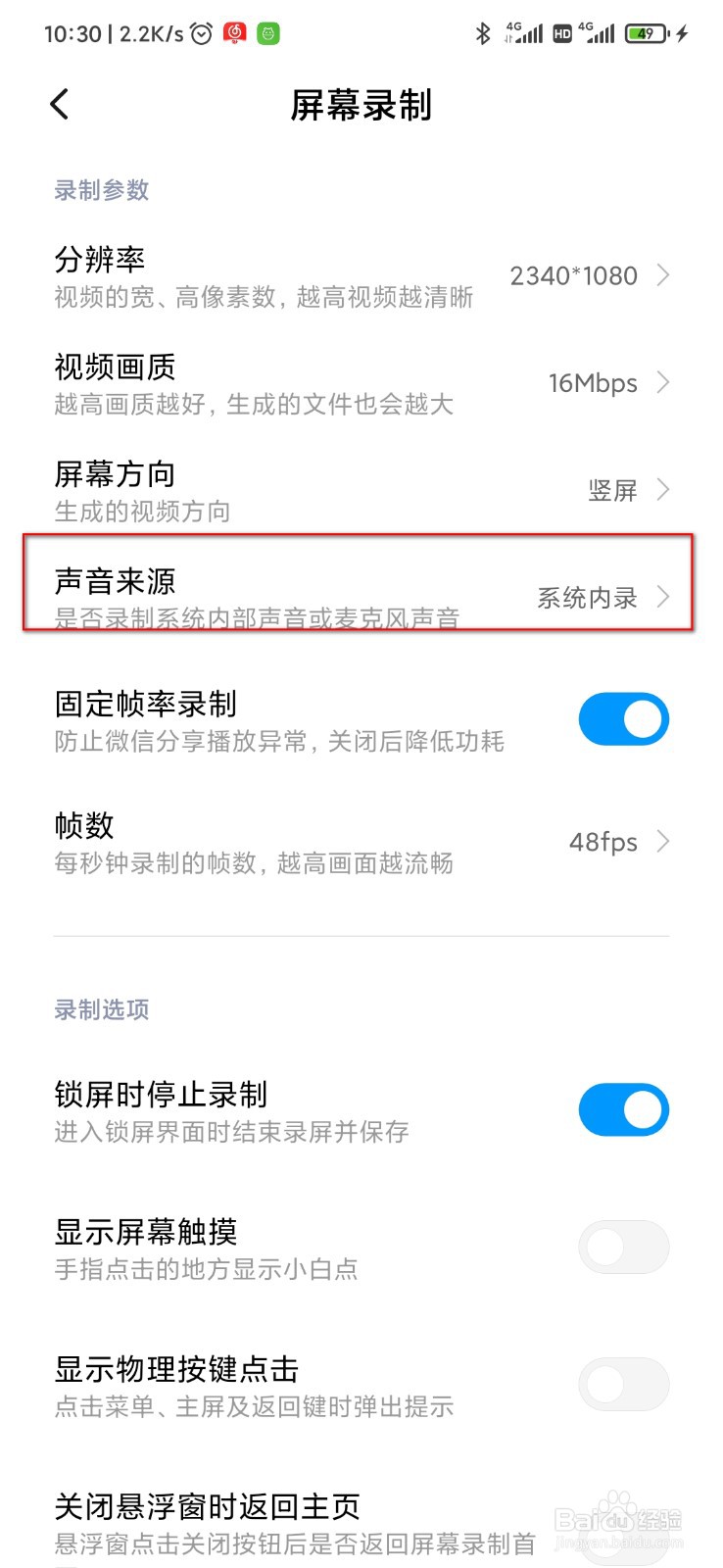723x1568 pixels.
Task: Expand the 视频画质 quality chooser
Action: (361, 383)
